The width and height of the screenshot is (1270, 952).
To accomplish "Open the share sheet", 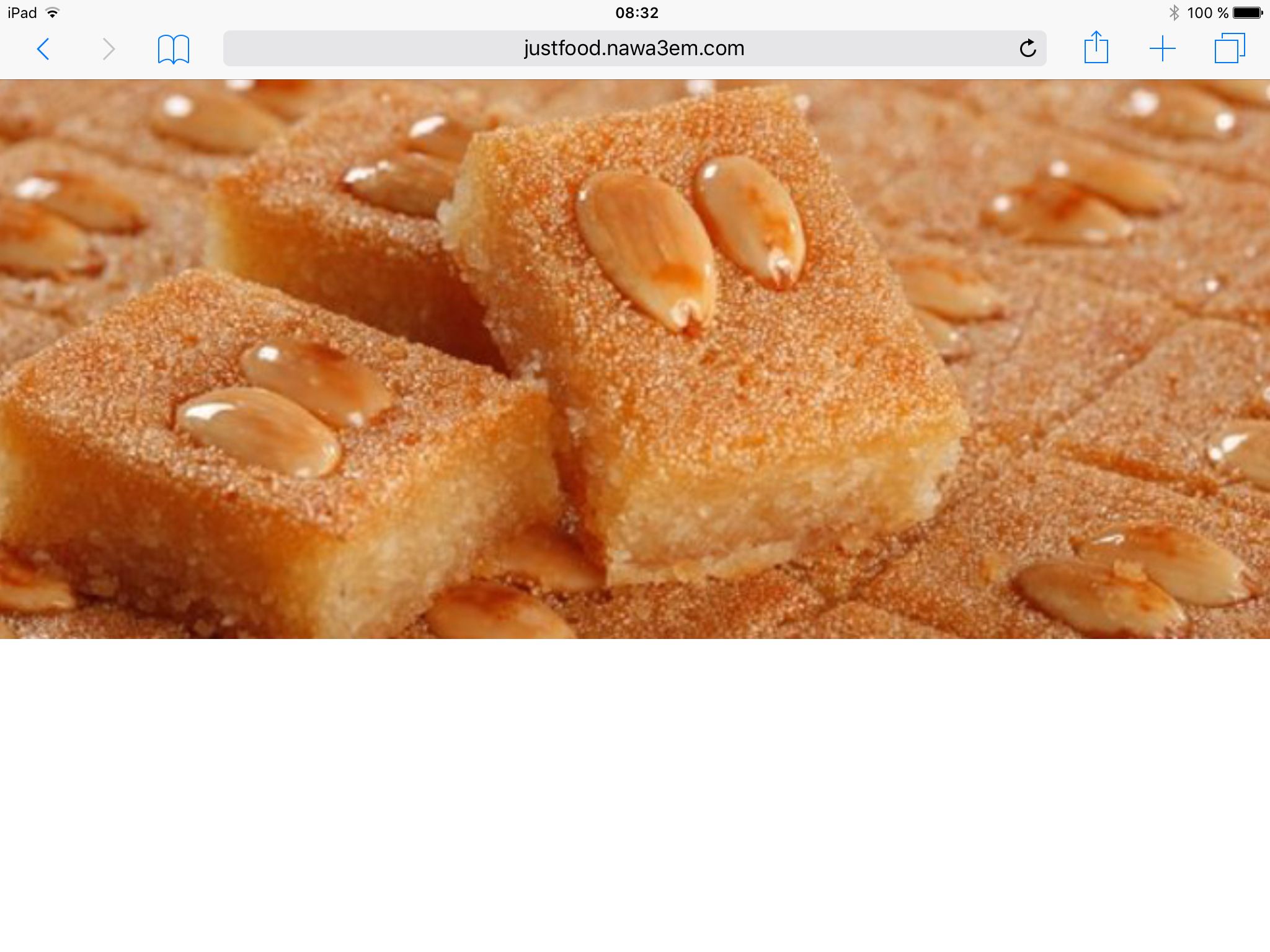I will click(x=1096, y=48).
